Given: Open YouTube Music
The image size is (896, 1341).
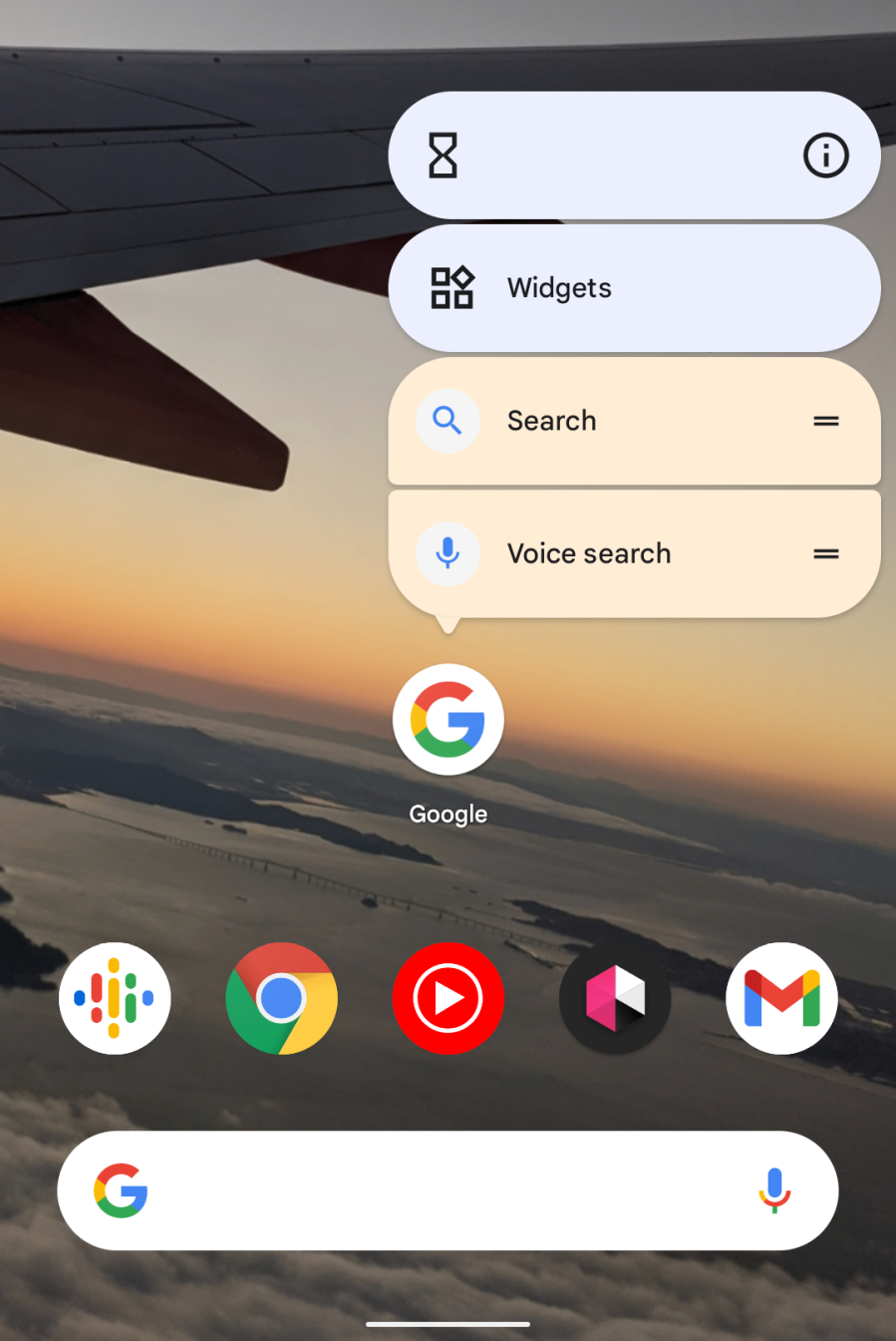Looking at the screenshot, I should tap(448, 998).
